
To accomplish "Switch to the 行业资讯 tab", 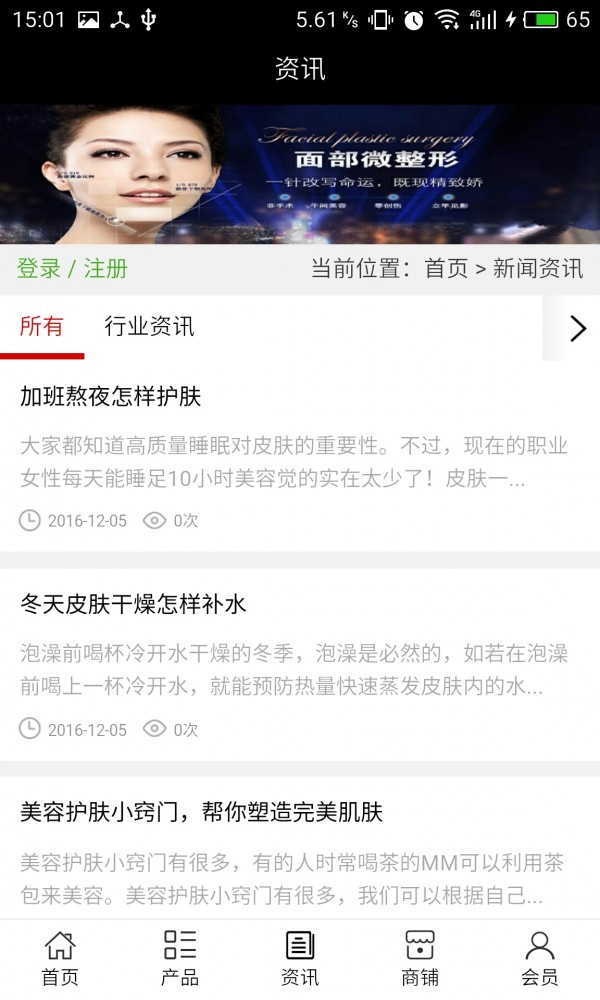I will pyautogui.click(x=149, y=327).
